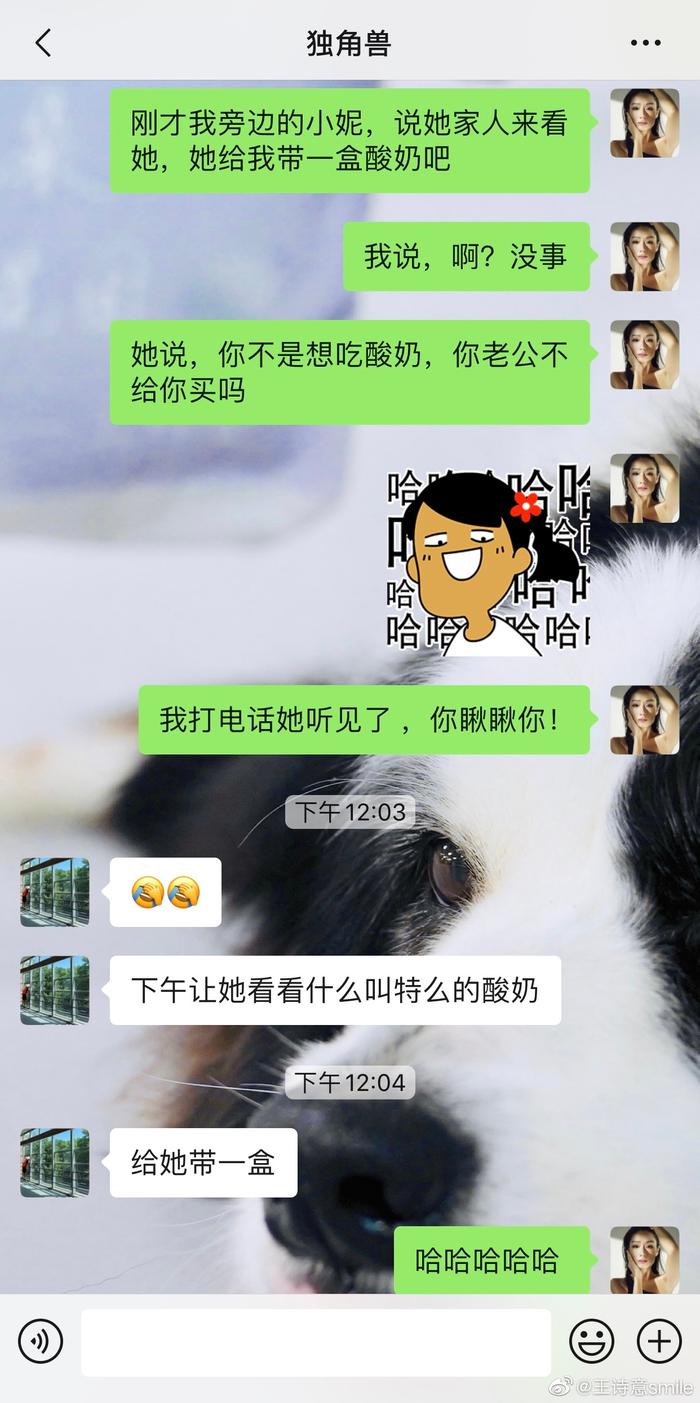700x1403 pixels.
Task: Open the plus attachments menu
Action: [659, 1342]
